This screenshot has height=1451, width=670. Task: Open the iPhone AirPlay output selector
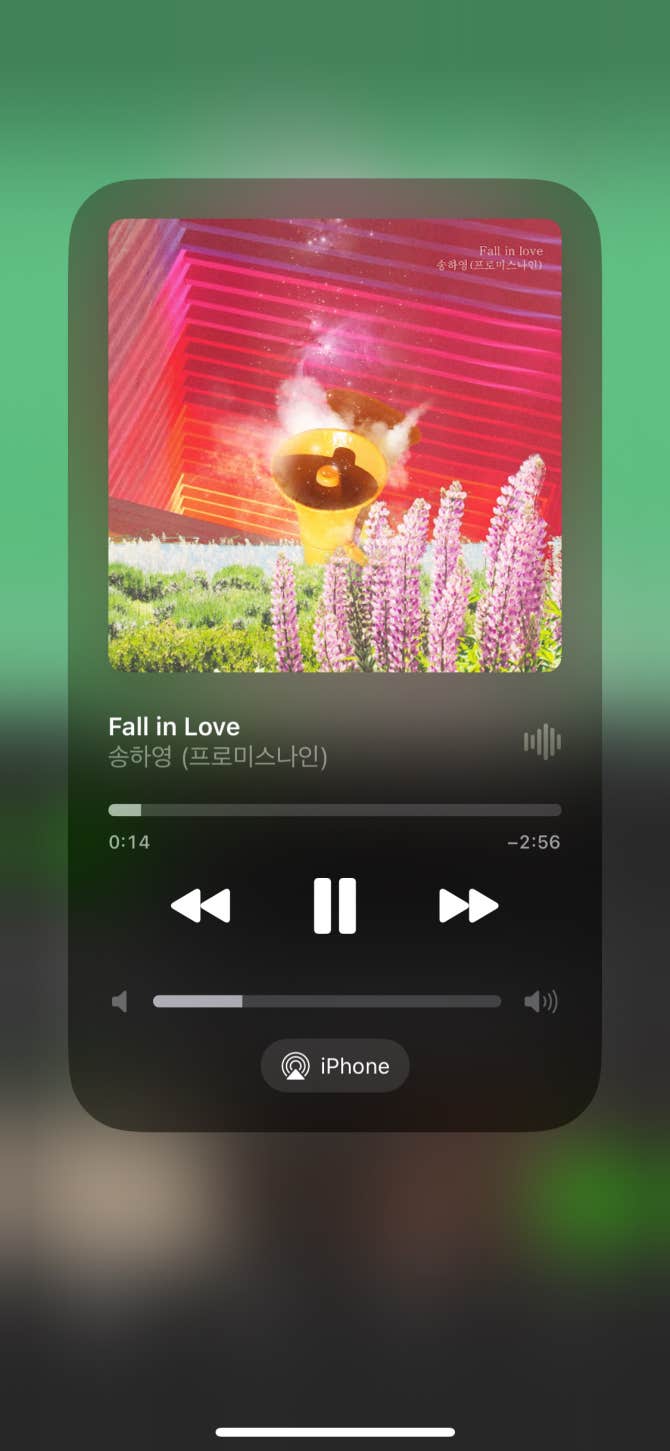click(335, 1066)
